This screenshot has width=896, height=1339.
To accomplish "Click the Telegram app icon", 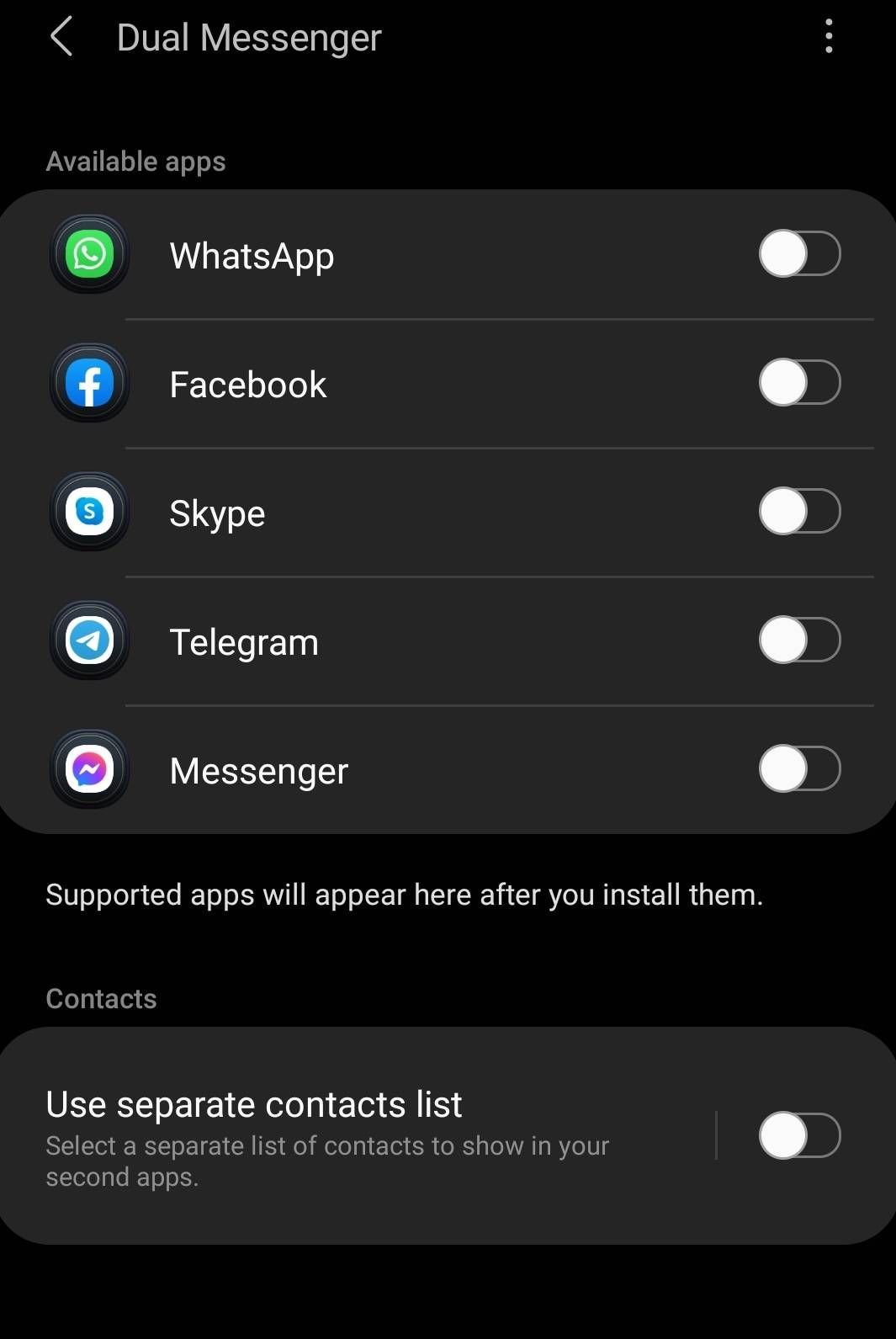I will point(89,640).
